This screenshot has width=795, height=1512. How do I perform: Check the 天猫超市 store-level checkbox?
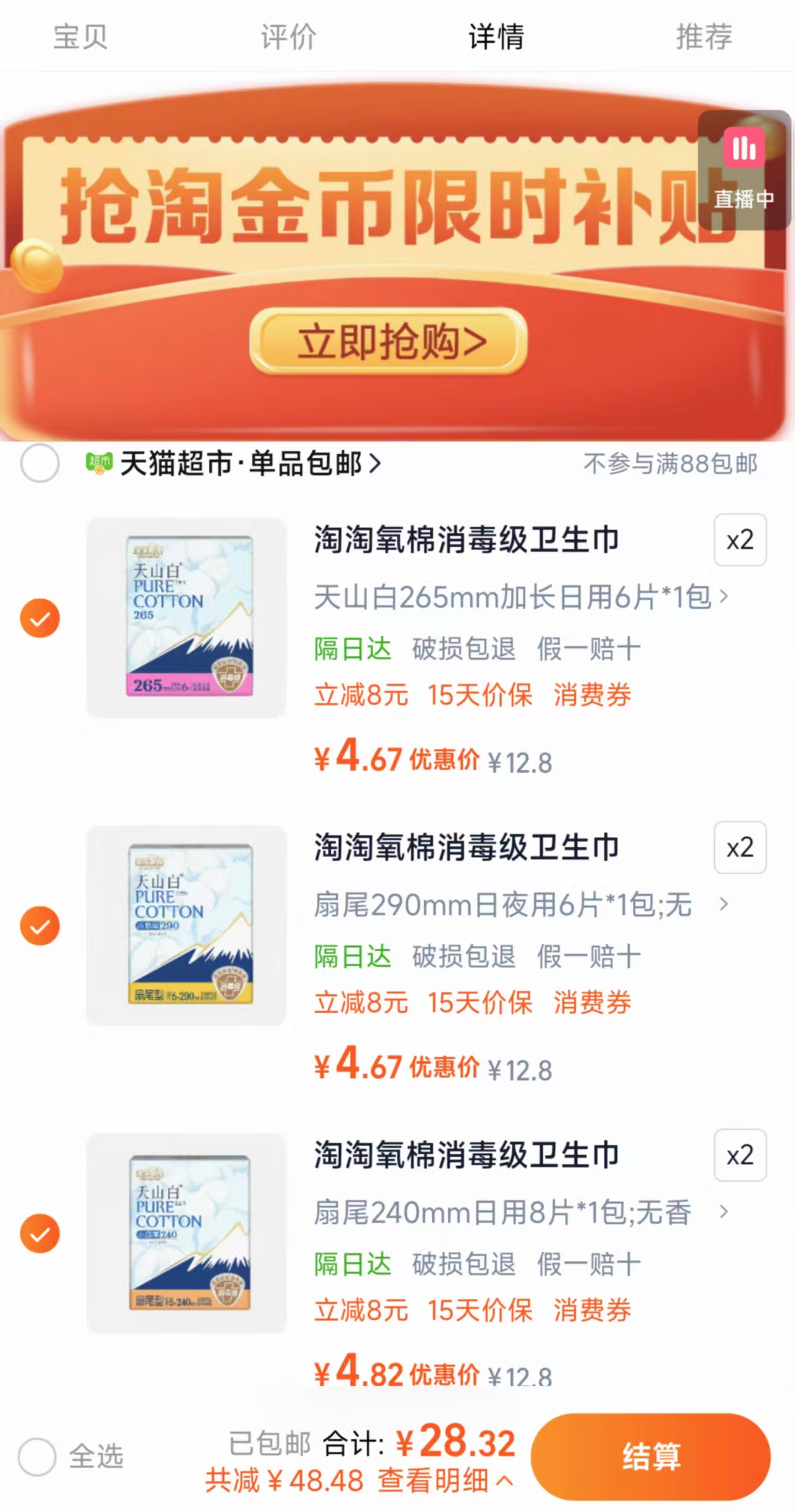pos(40,464)
